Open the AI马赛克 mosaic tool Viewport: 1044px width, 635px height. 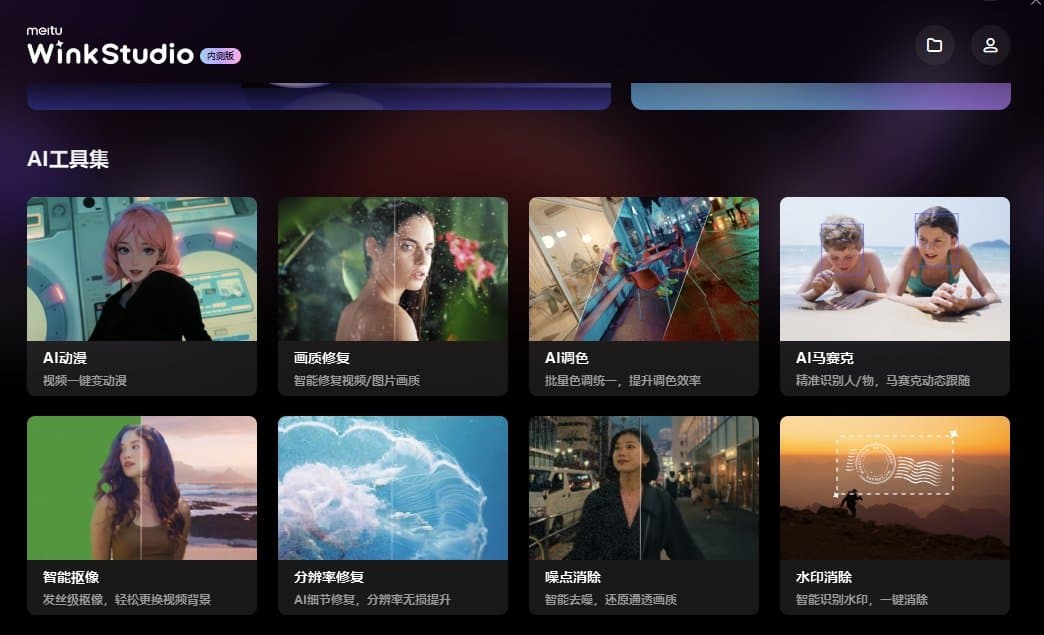[x=895, y=295]
